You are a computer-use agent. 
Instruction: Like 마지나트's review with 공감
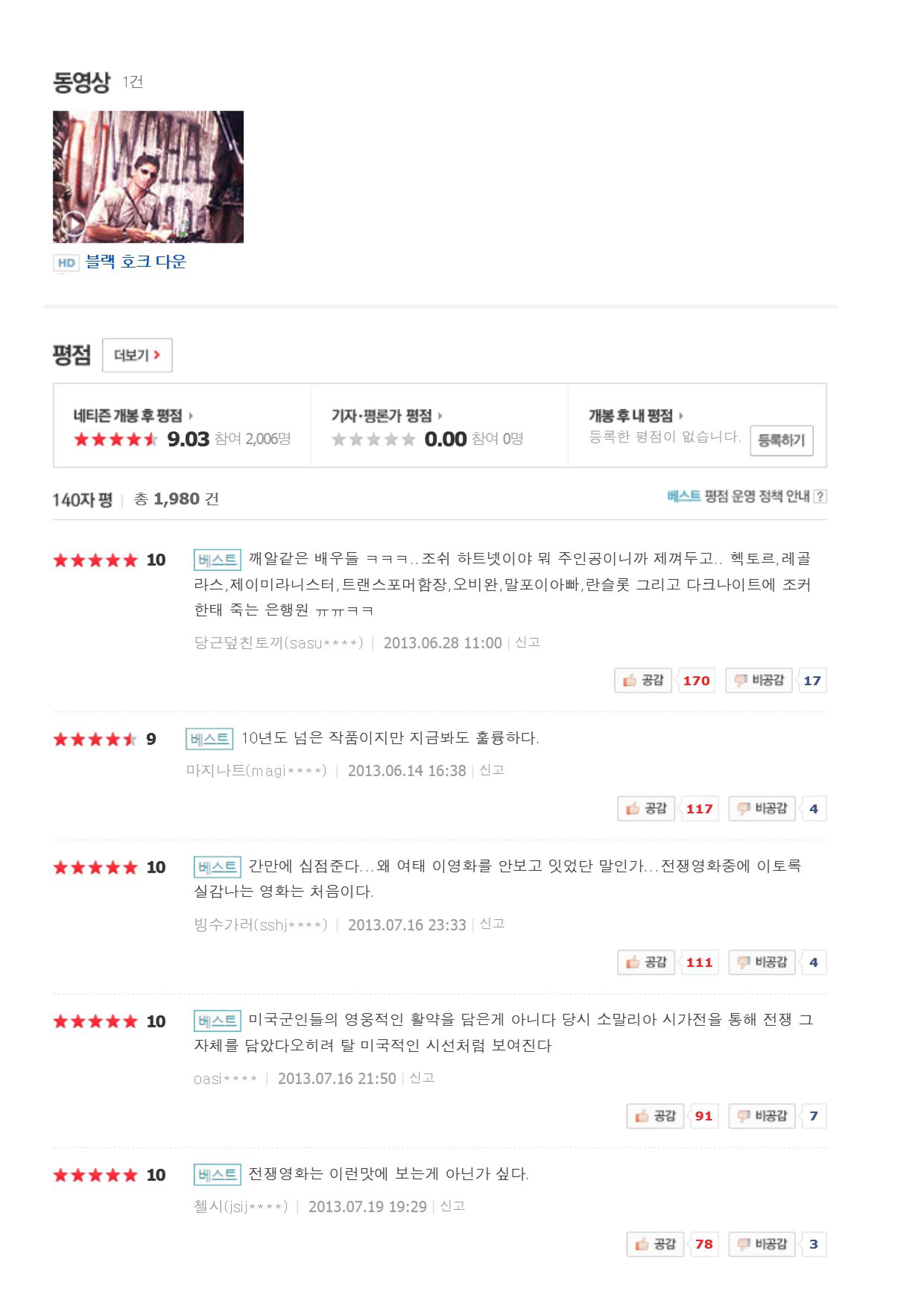(x=646, y=809)
